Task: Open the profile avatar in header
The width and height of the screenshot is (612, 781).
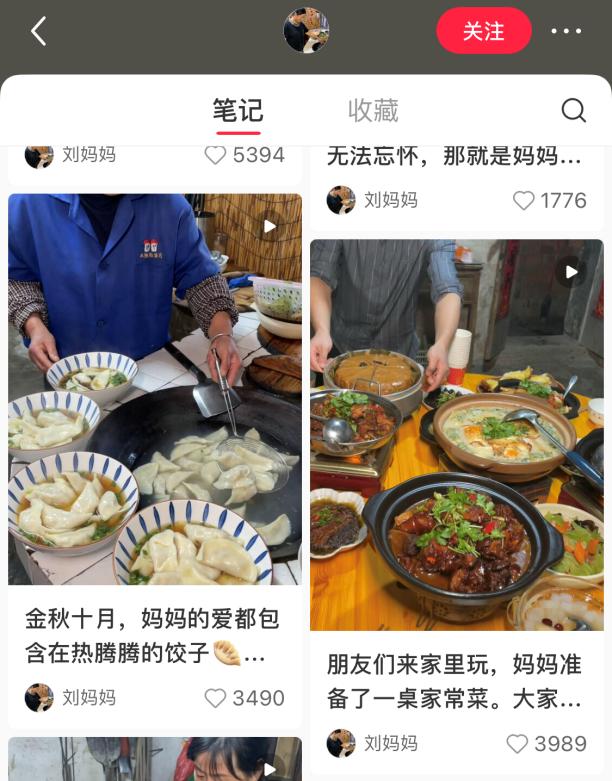Action: tap(306, 31)
